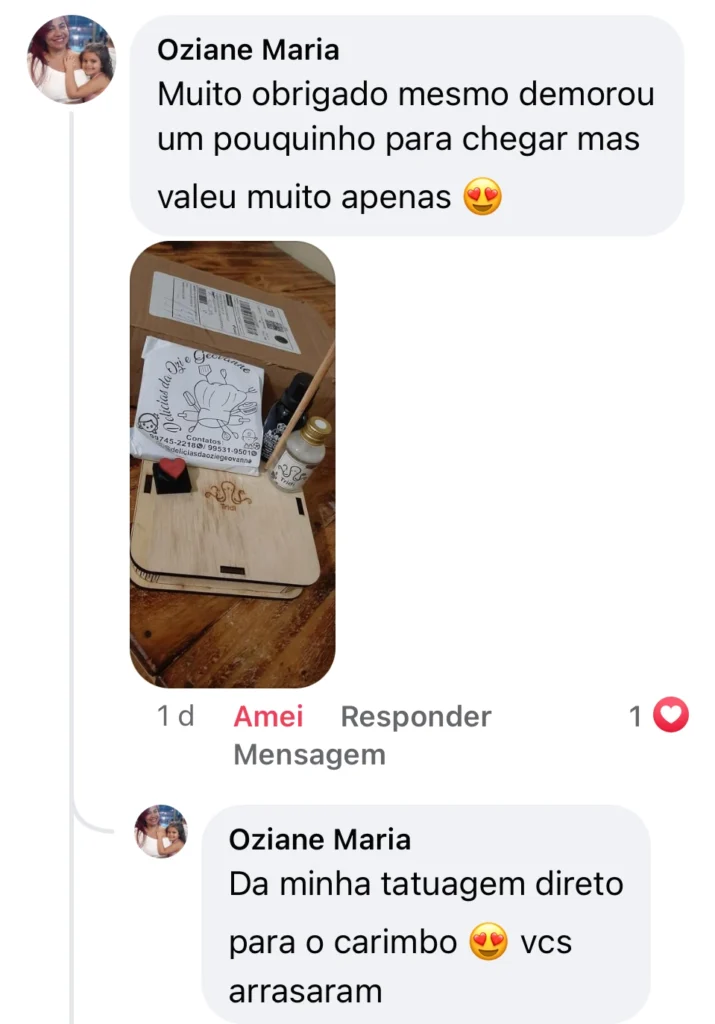Tap the Amei reaction on the comment
715x1024 pixels.
(x=268, y=717)
